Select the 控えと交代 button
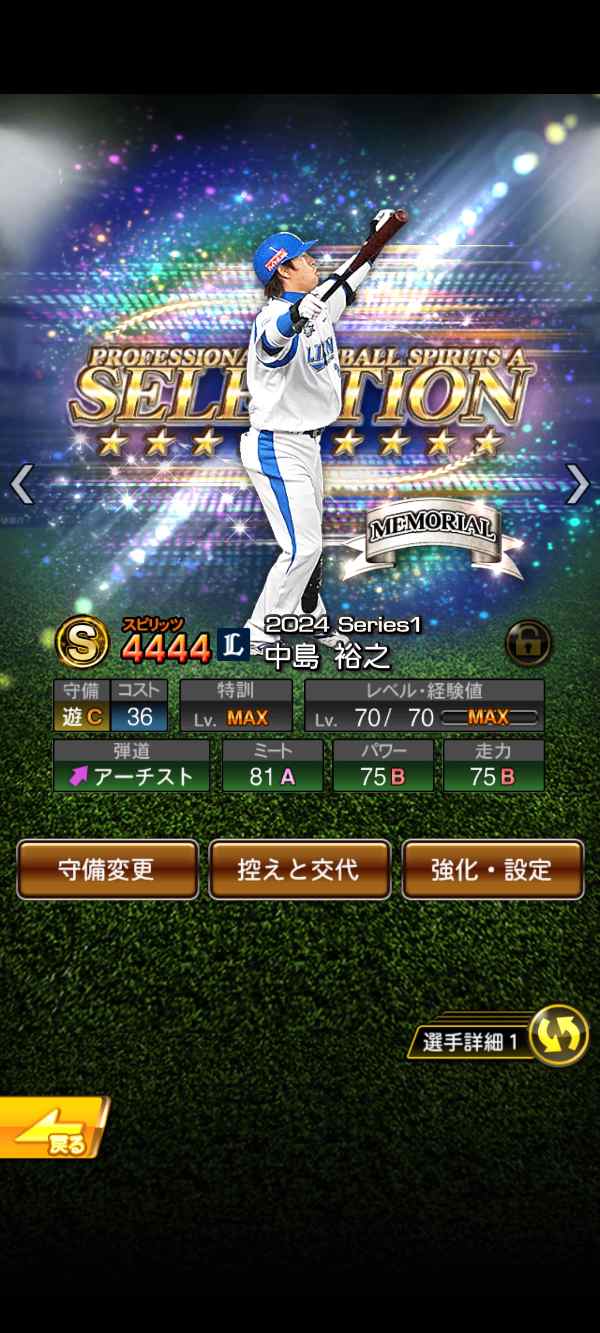This screenshot has height=1333, width=600. tap(299, 869)
